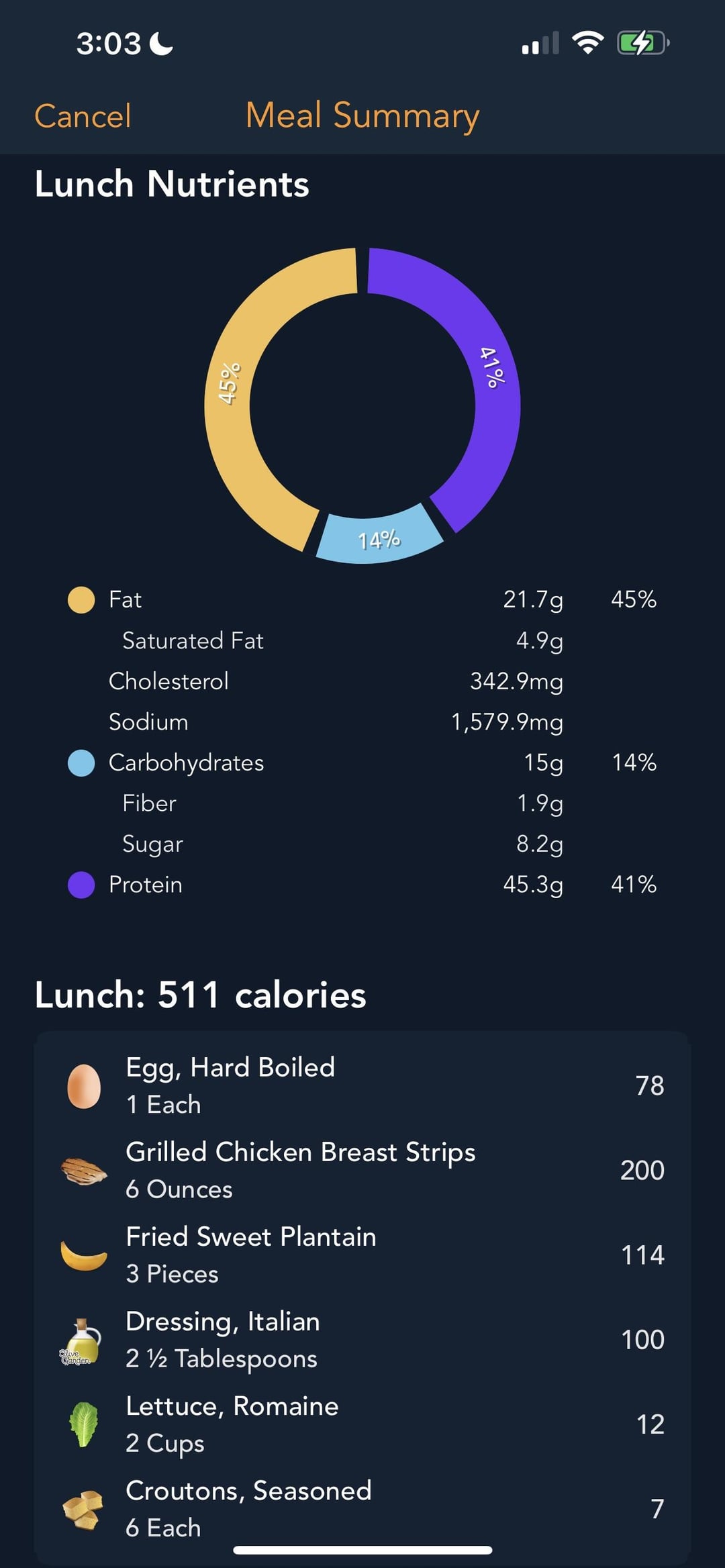Open Grilled Chicken Breast Strips item

[x=362, y=1170]
